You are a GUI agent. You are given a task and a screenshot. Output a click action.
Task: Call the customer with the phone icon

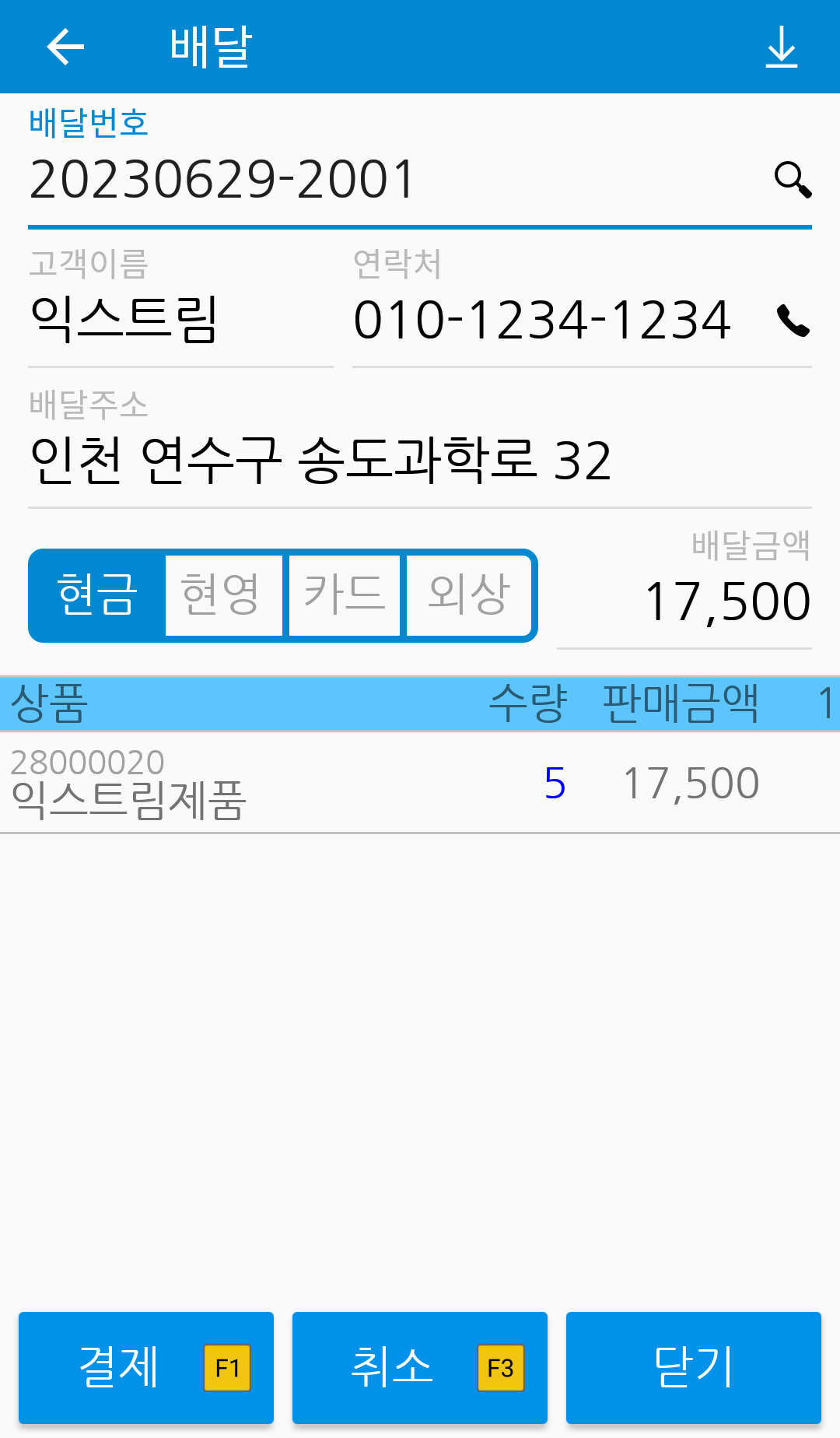coord(793,321)
